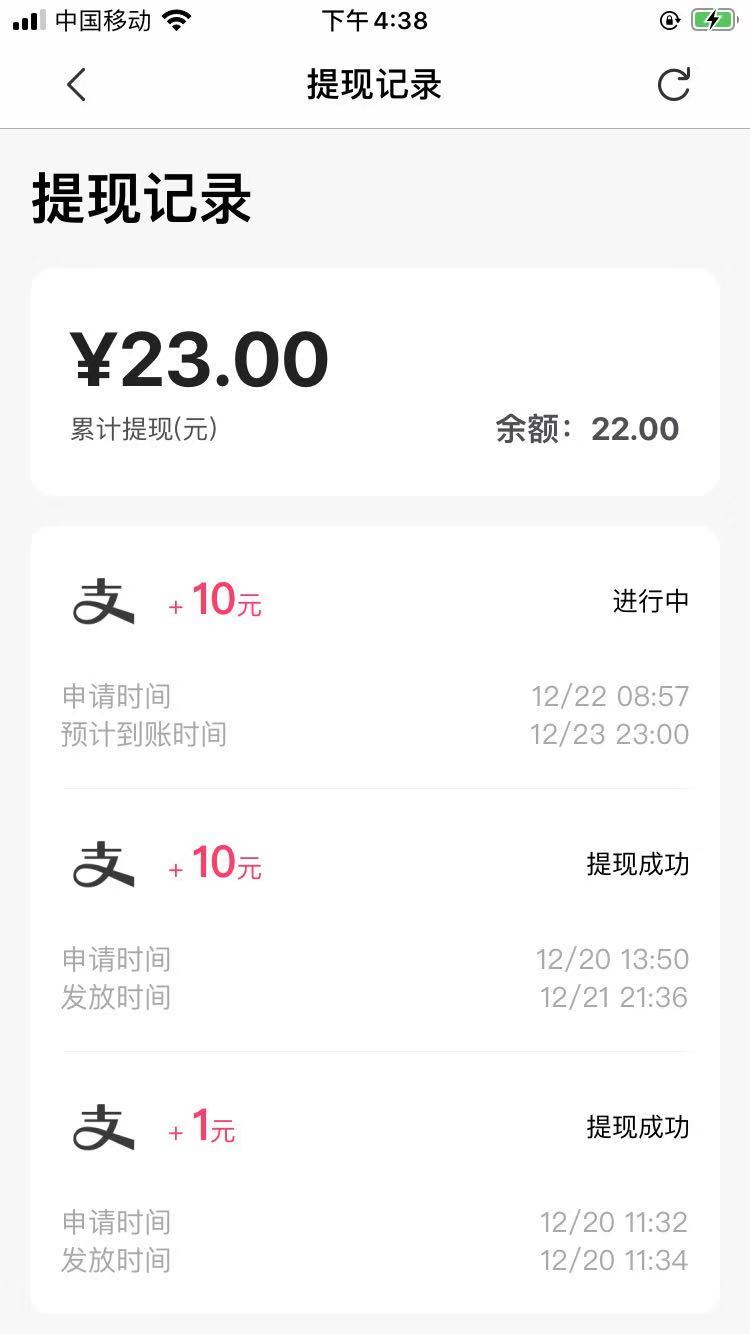
Task: Tap the 发放时间 12/21 21:36 entry
Action: tap(611, 997)
